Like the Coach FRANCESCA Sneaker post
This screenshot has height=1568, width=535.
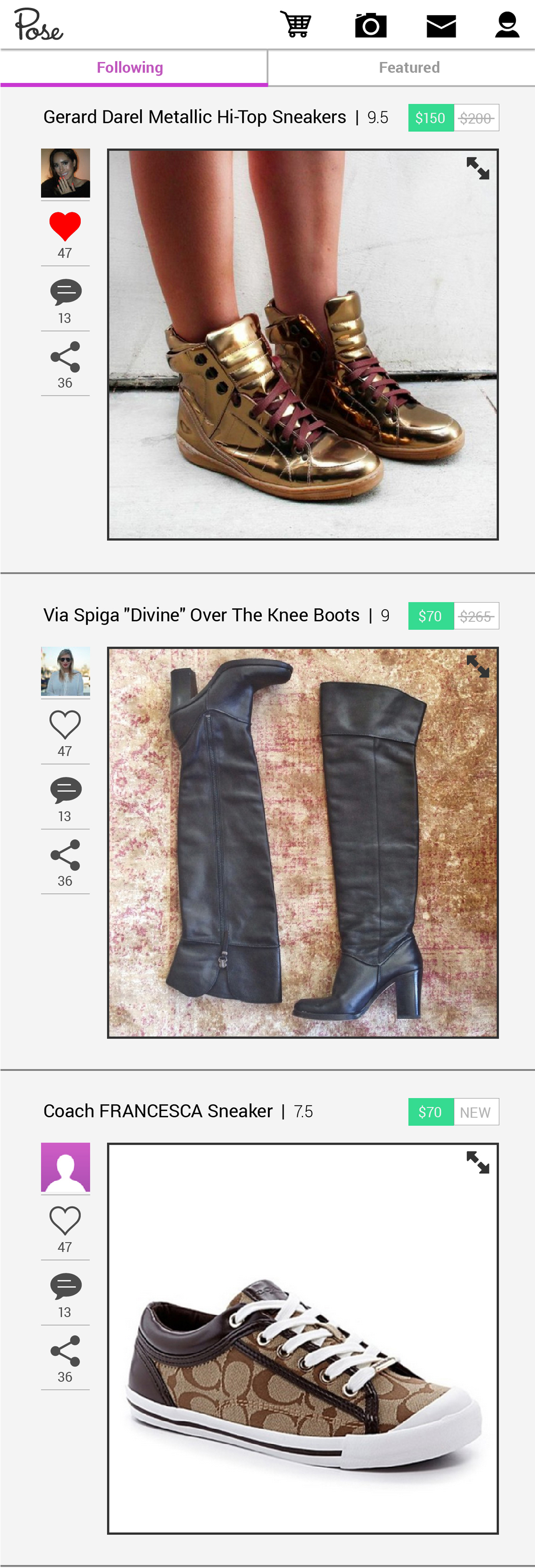coord(65,1221)
